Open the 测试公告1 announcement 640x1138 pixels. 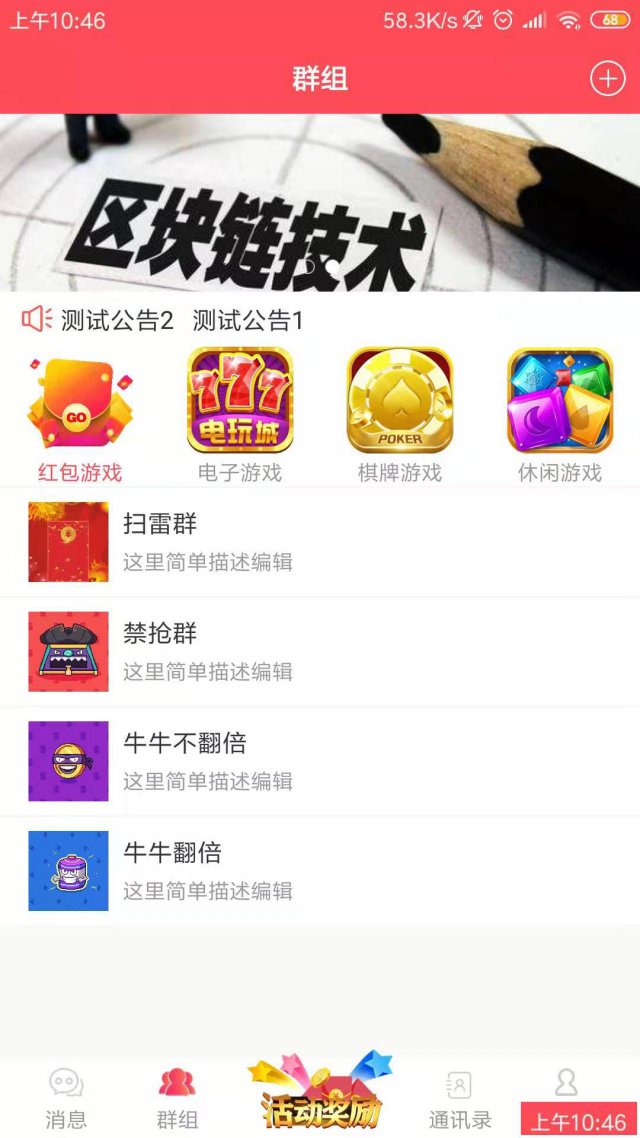247,321
